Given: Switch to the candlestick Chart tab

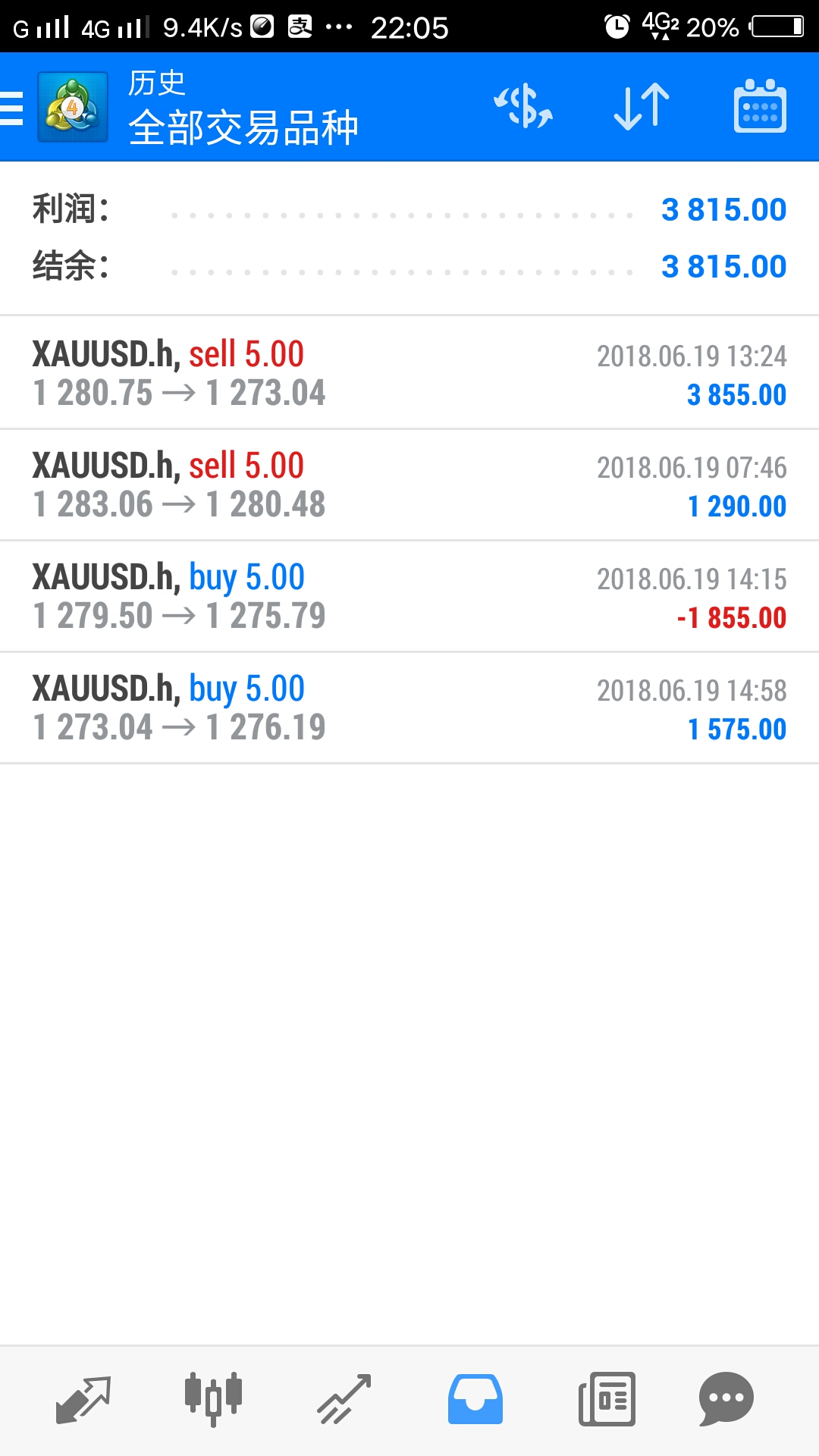Looking at the screenshot, I should 213,1399.
